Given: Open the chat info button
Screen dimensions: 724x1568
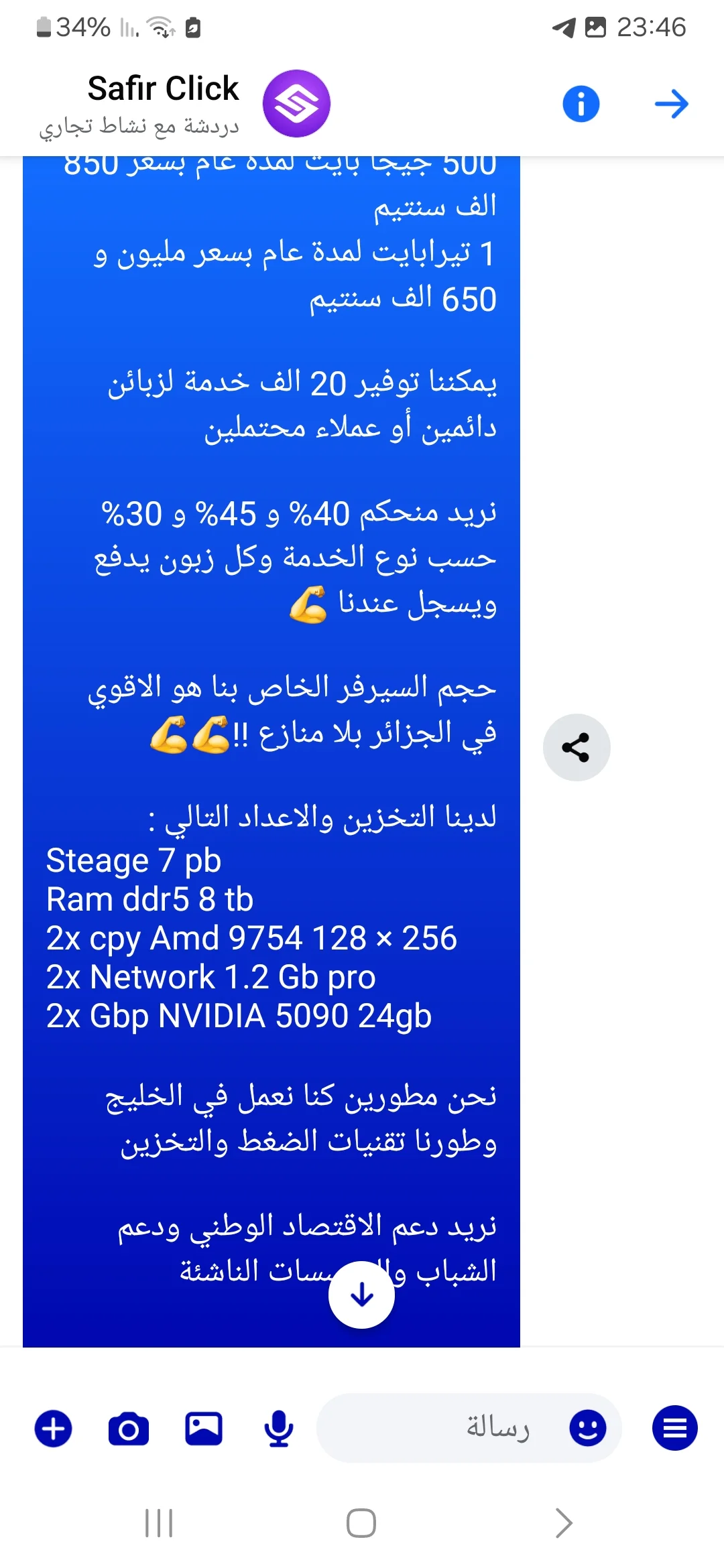Looking at the screenshot, I should point(581,104).
